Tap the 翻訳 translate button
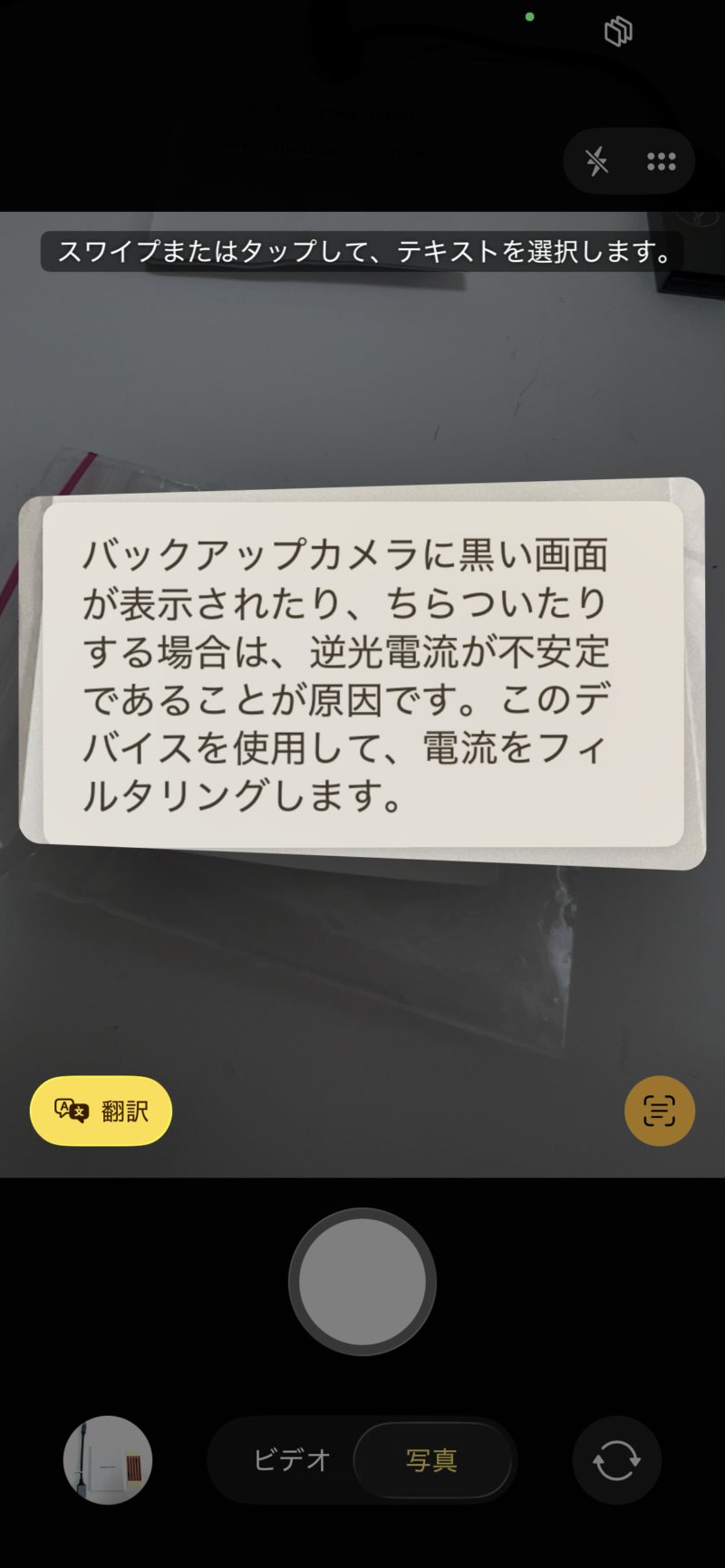The height and width of the screenshot is (1568, 725). [101, 1111]
